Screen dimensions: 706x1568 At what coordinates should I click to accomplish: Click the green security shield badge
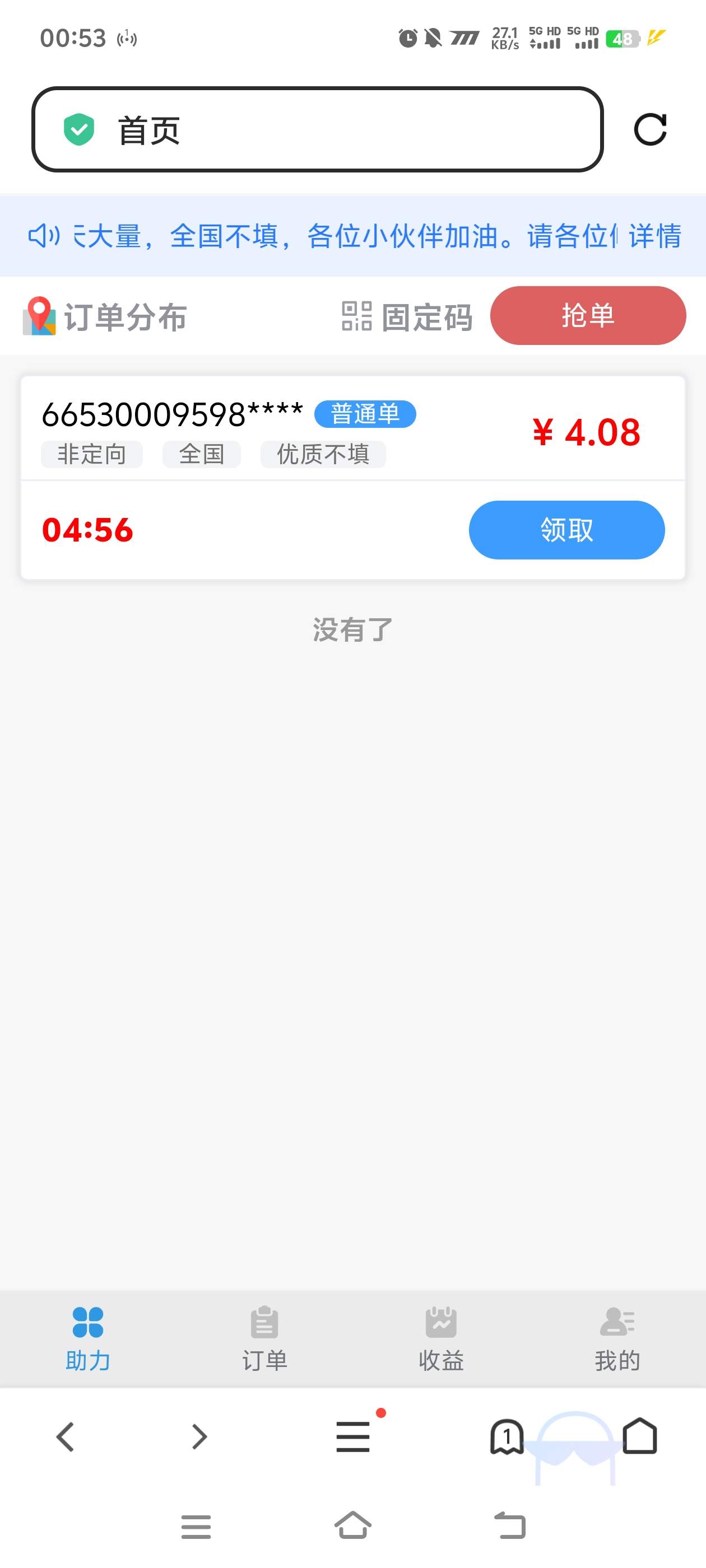tap(78, 130)
